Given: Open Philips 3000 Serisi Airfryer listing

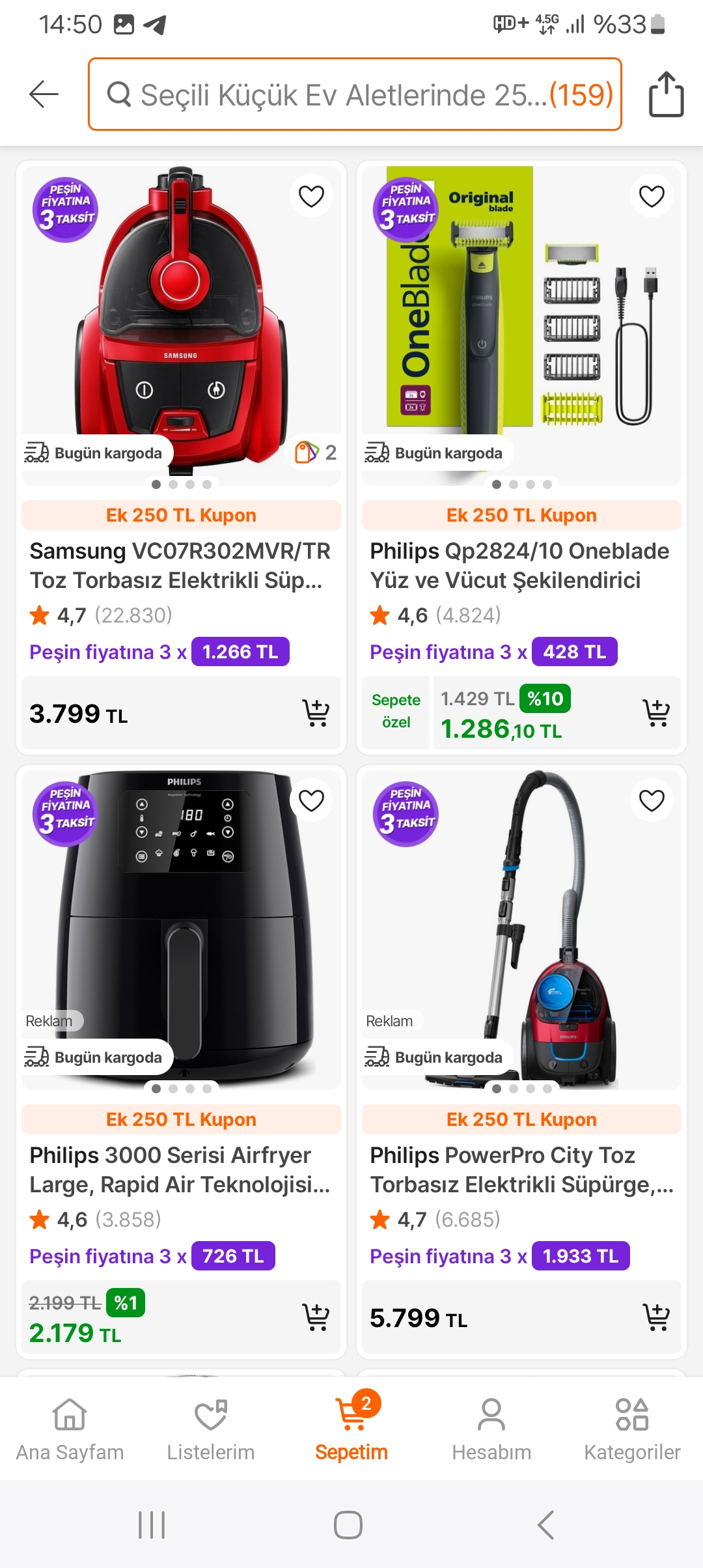Looking at the screenshot, I should tap(180, 1169).
